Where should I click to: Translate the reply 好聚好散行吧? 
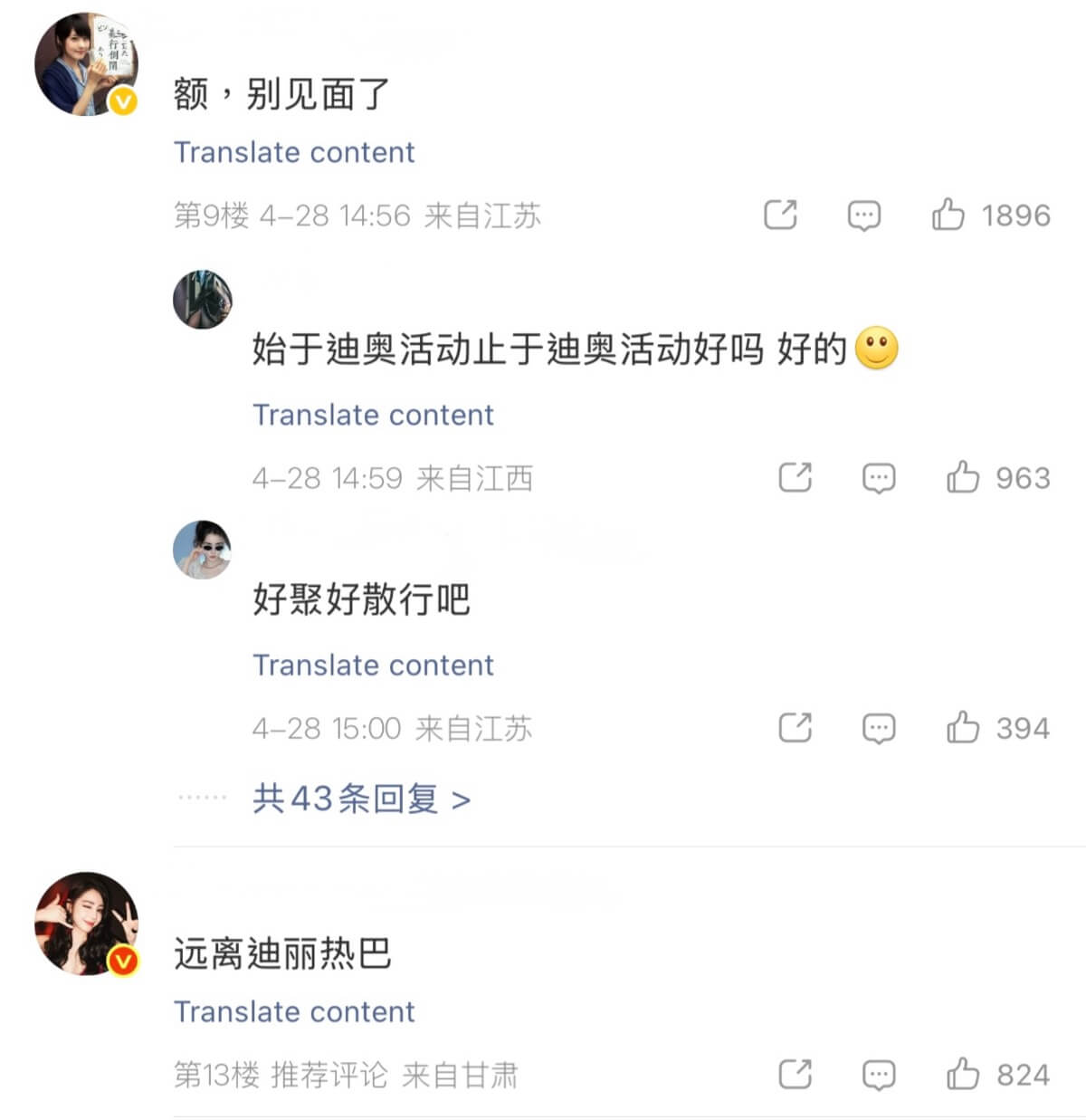[373, 665]
